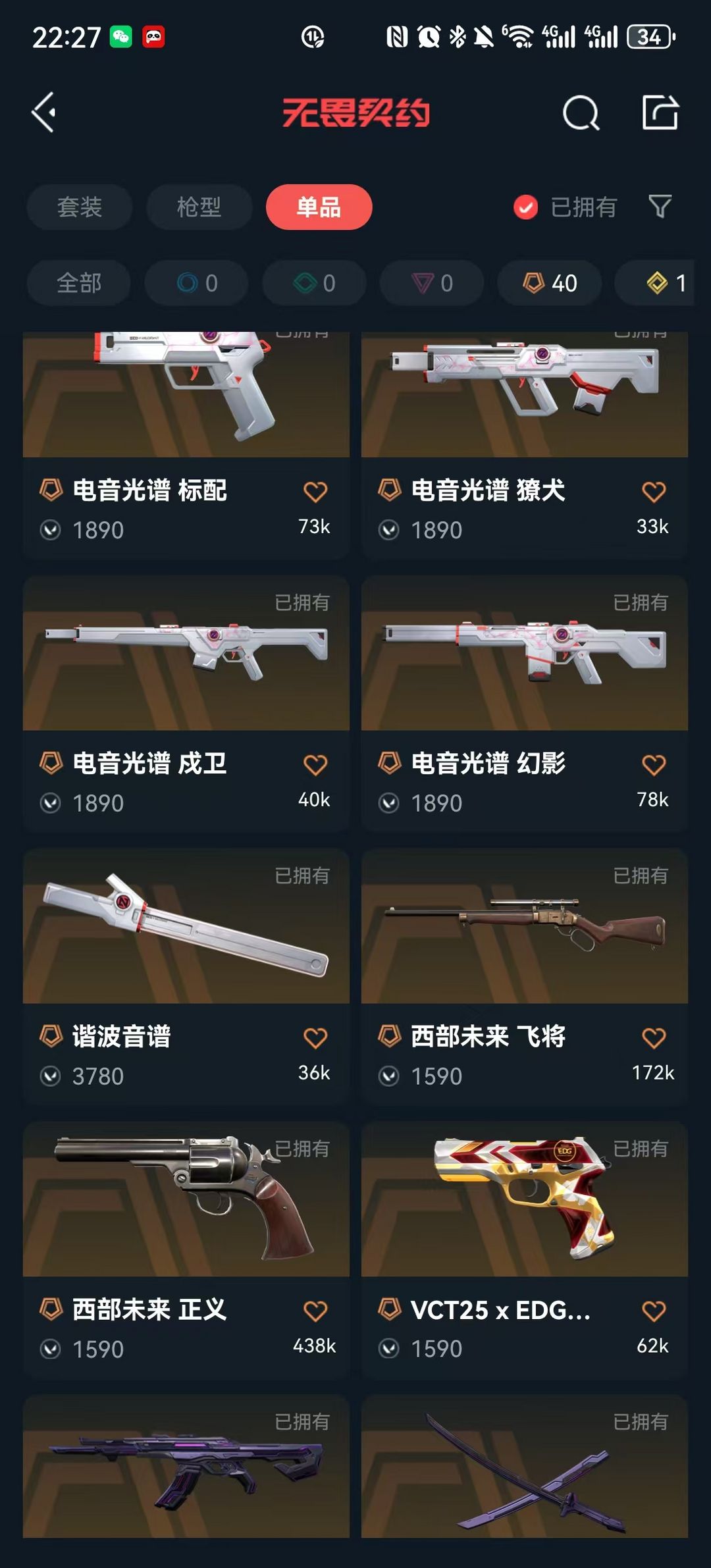Open the VCT25 x EDG pistol card
711x1568 pixels.
(x=525, y=1251)
